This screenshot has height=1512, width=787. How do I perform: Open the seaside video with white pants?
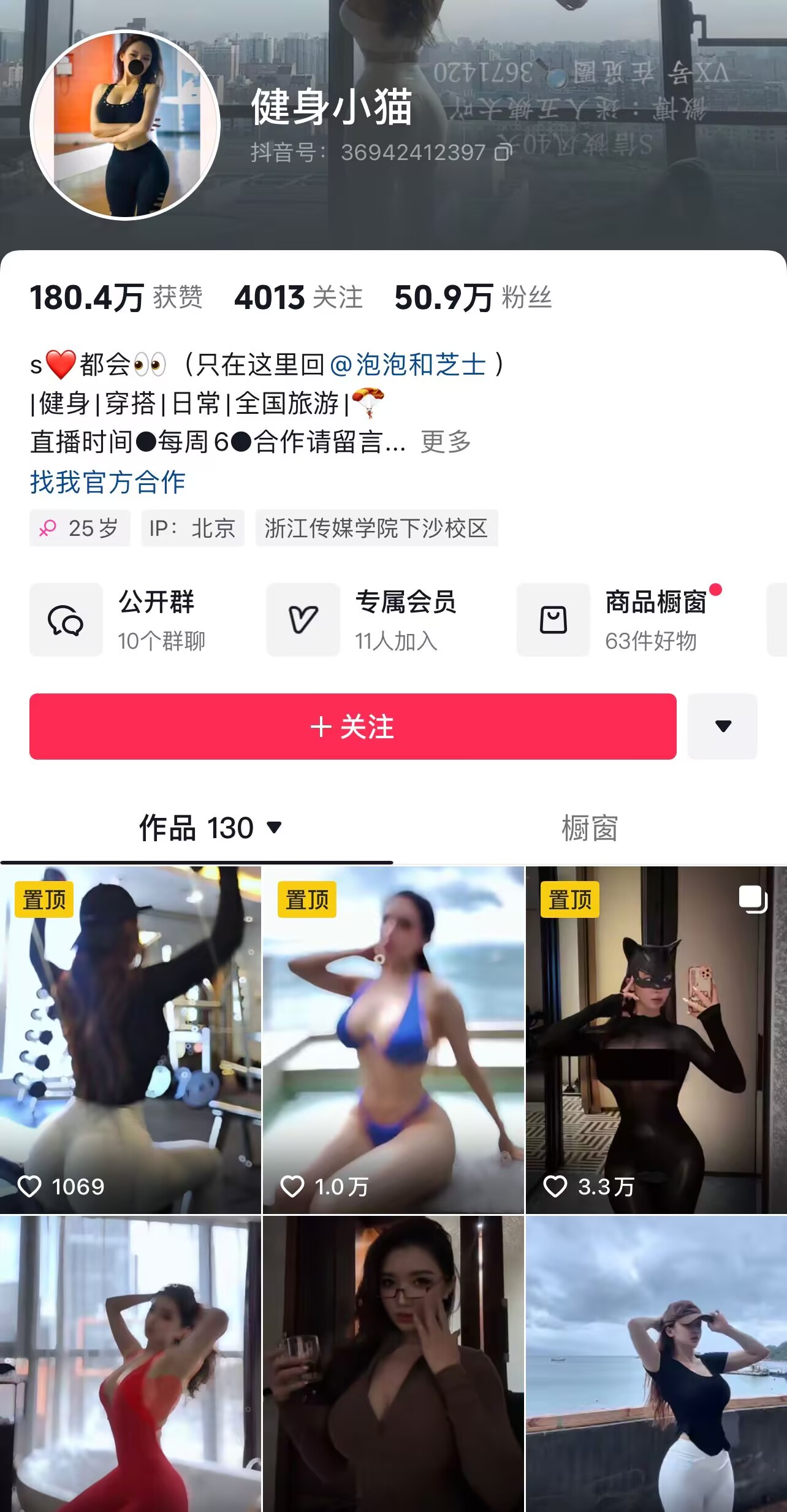(656, 1364)
